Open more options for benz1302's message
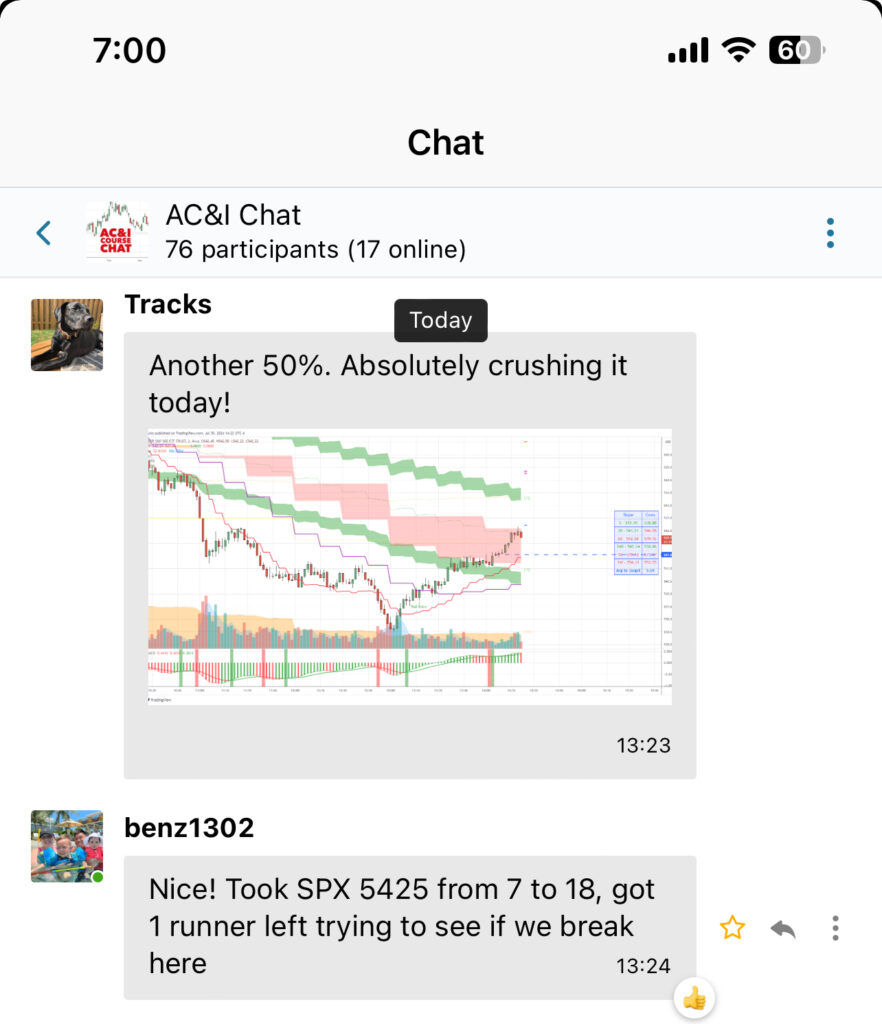Image resolution: width=882 pixels, height=1024 pixels. pyautogui.click(x=835, y=928)
